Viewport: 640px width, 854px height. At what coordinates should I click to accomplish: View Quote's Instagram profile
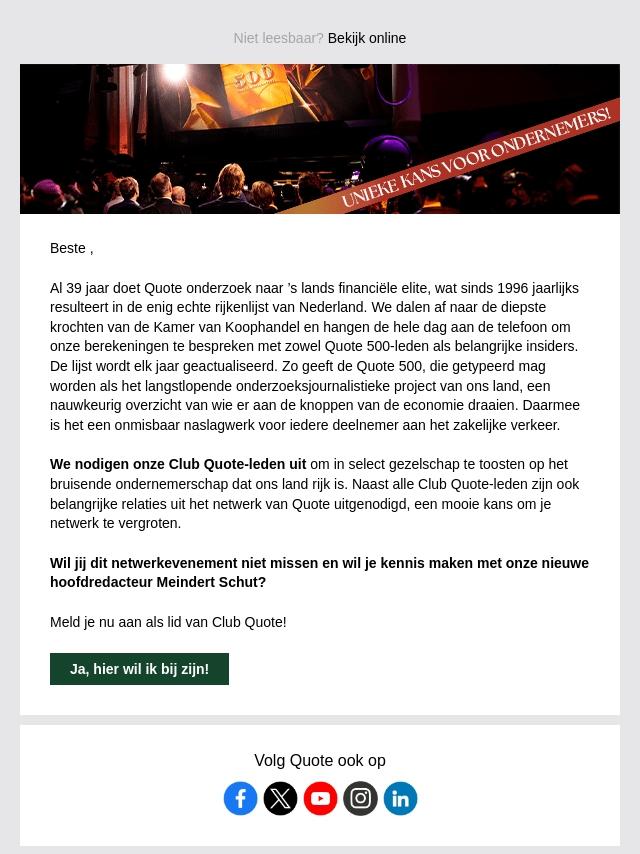tap(360, 798)
